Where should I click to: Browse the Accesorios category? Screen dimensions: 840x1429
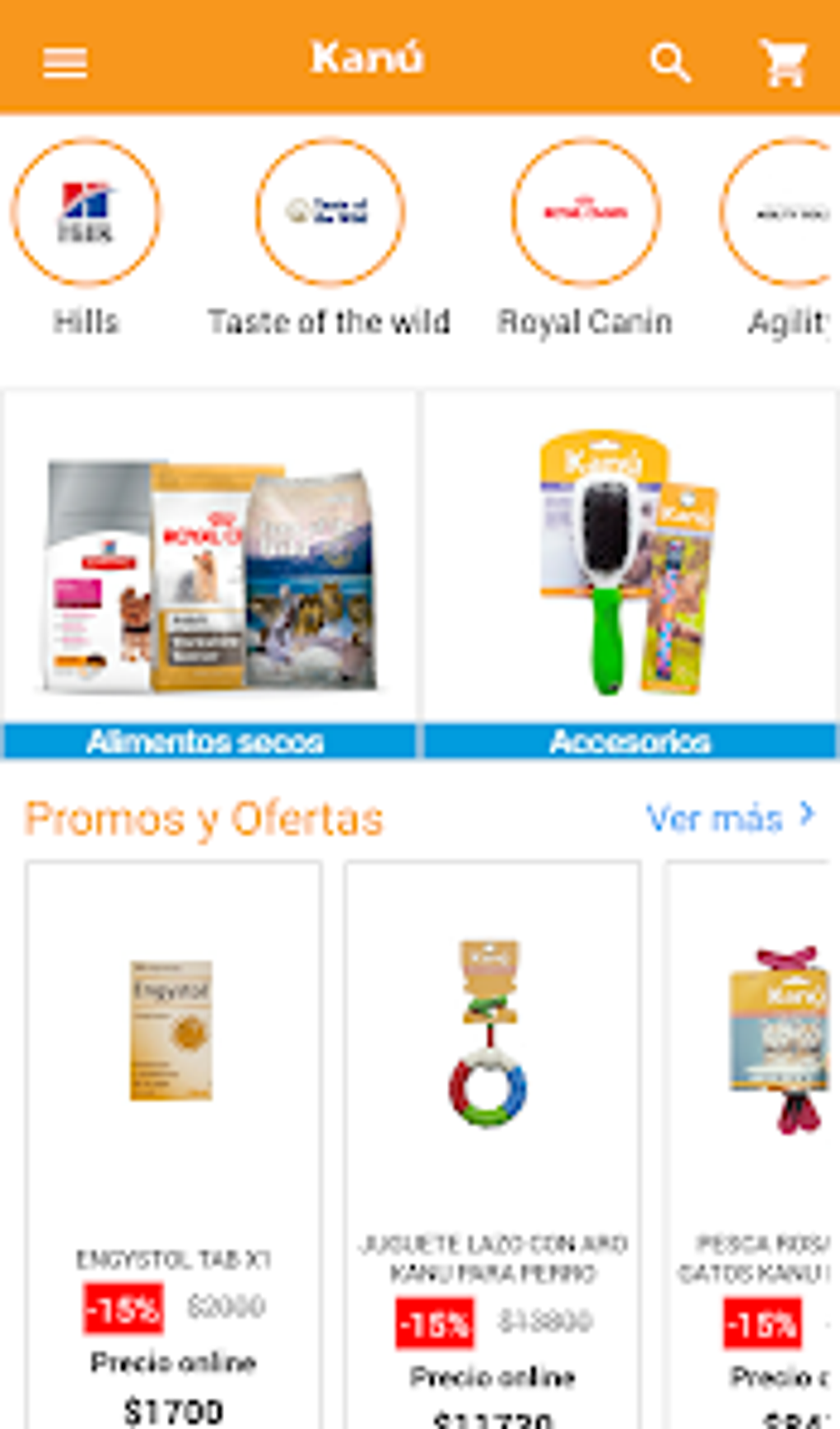tap(630, 575)
